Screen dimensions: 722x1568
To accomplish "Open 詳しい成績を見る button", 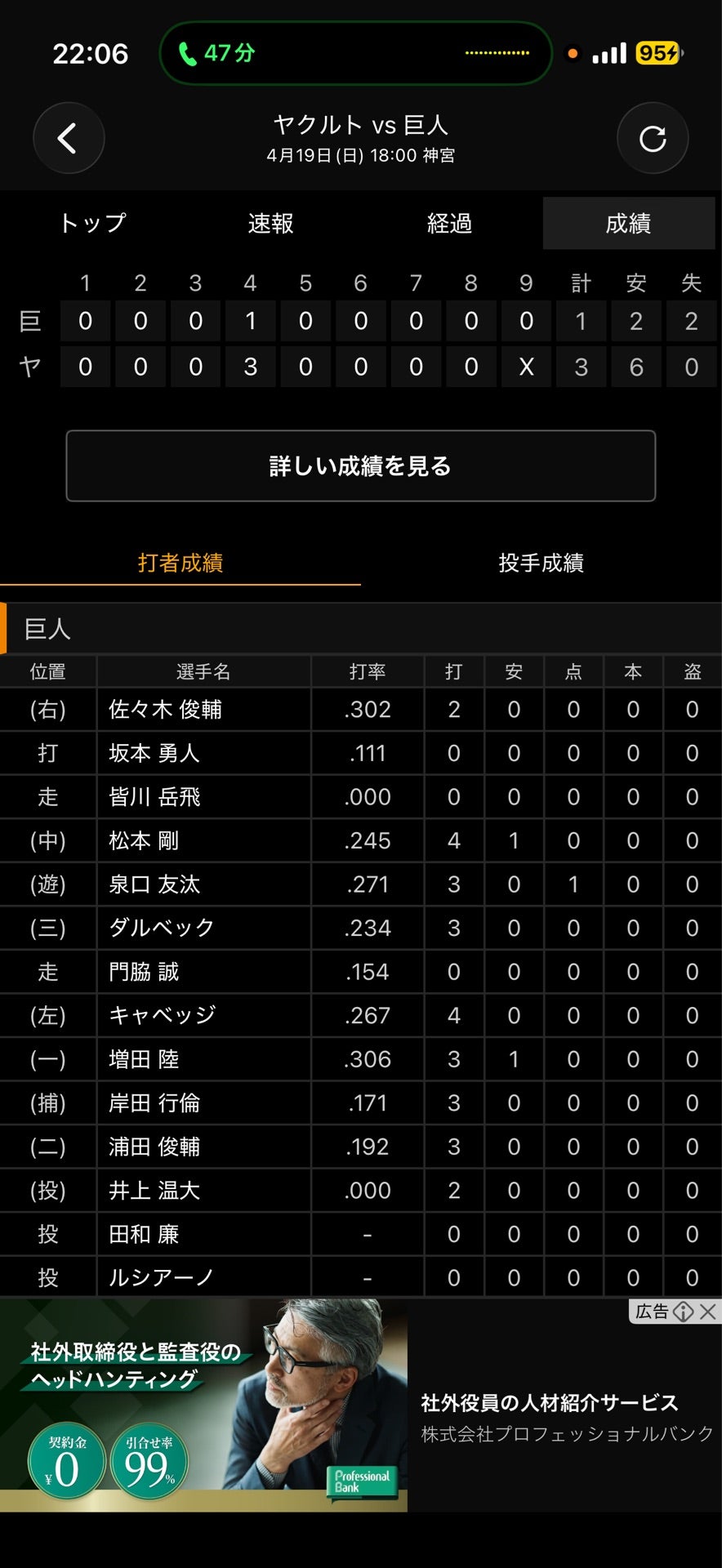I will 360,465.
